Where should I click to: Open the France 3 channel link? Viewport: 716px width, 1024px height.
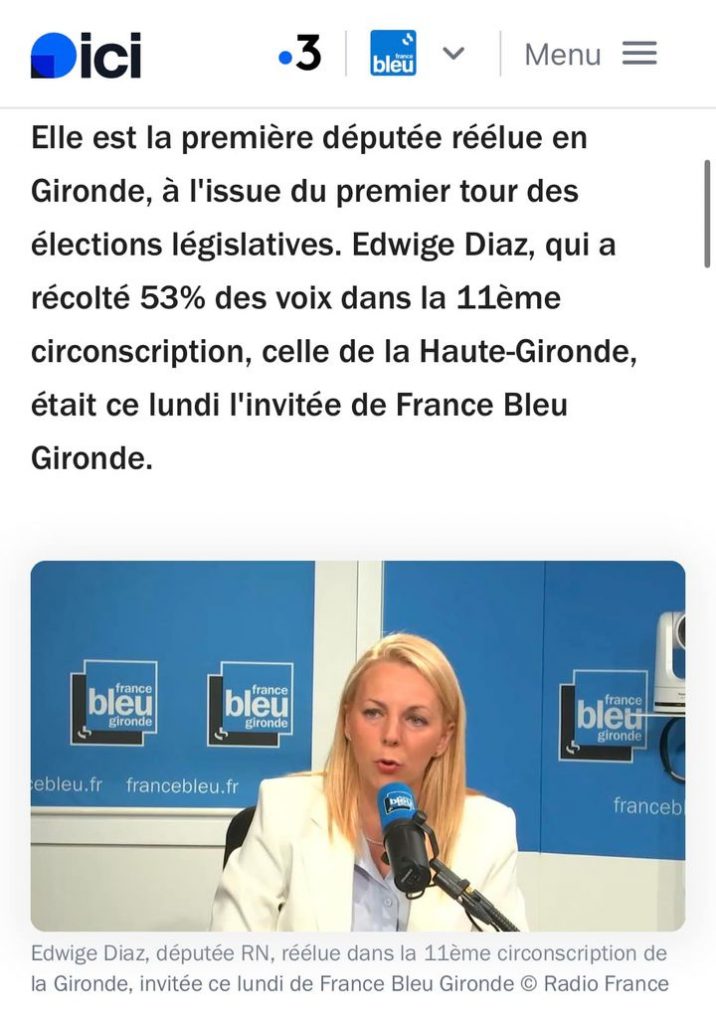(299, 54)
